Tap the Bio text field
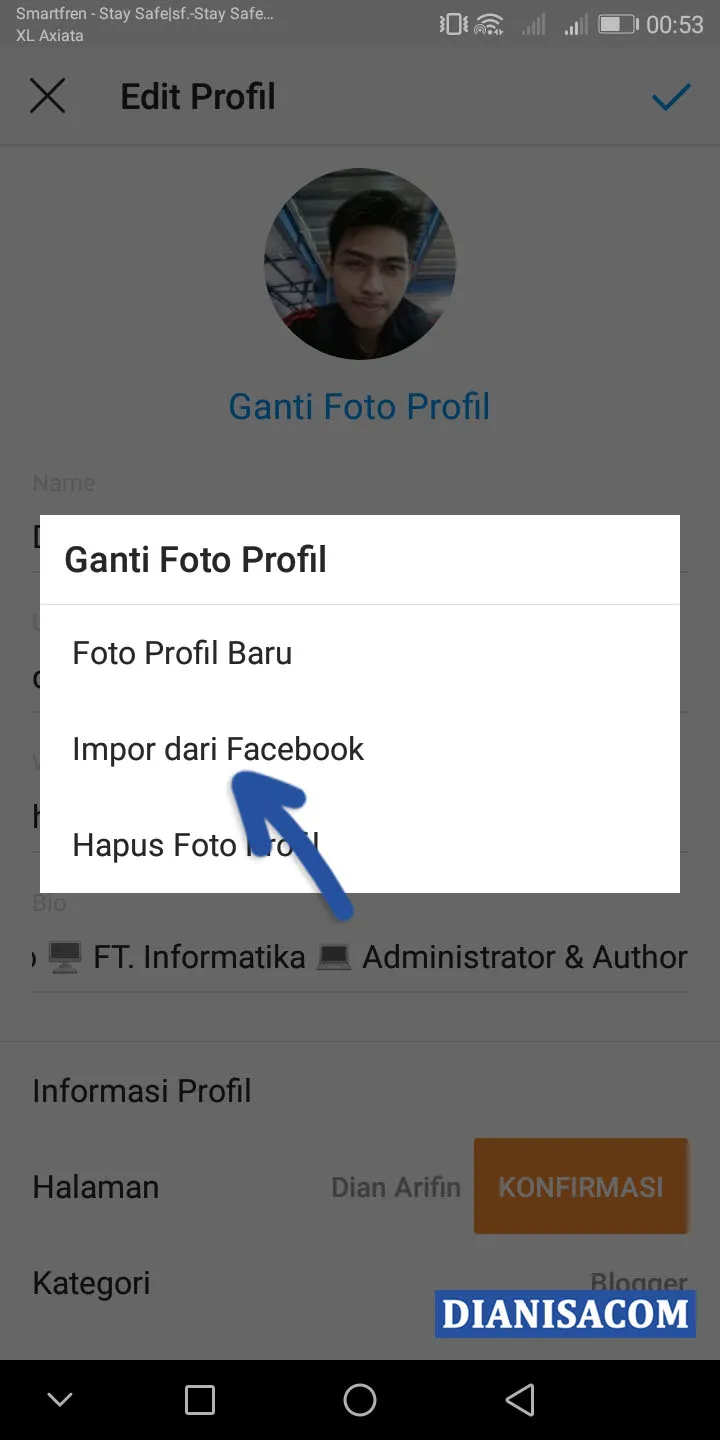This screenshot has height=1440, width=720. tap(360, 957)
